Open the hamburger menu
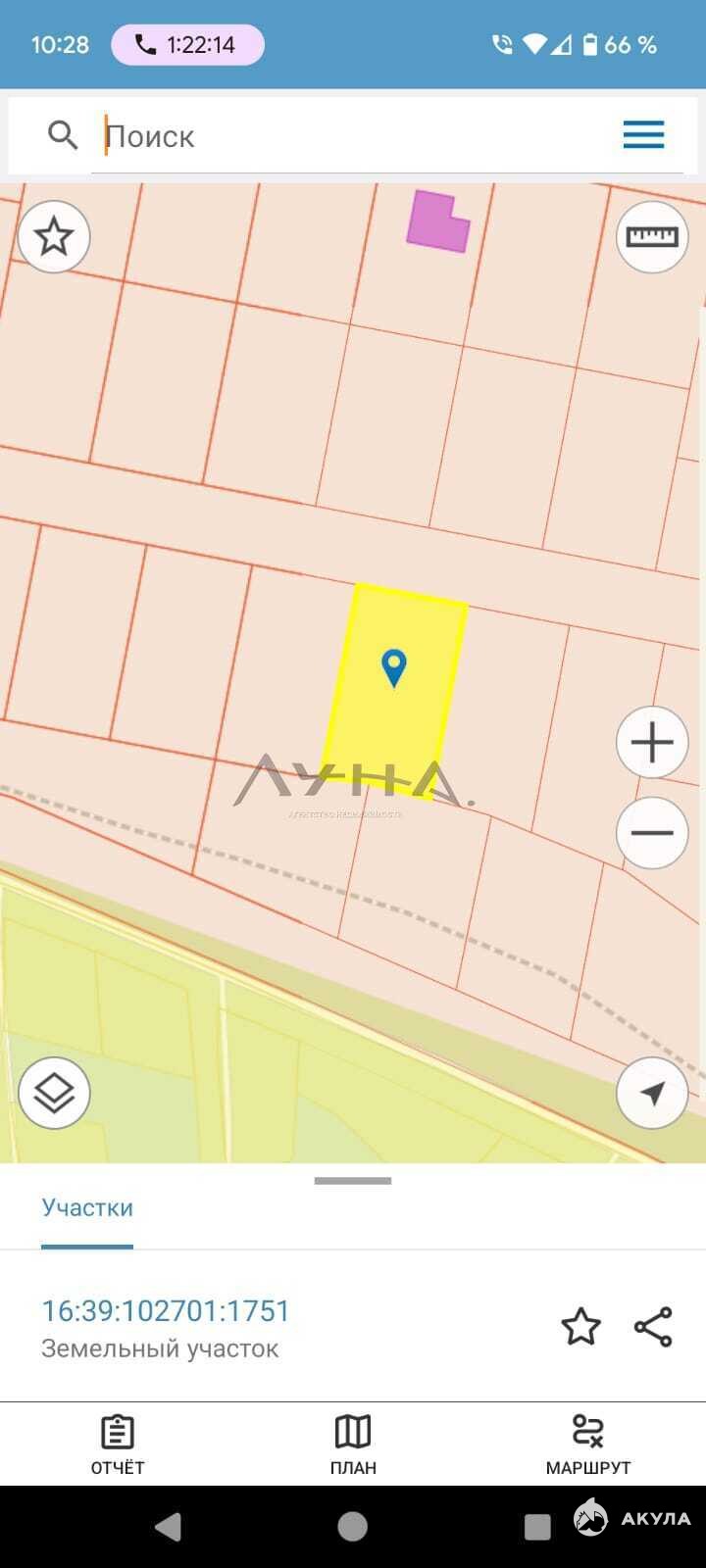The image size is (706, 1568). tap(643, 135)
